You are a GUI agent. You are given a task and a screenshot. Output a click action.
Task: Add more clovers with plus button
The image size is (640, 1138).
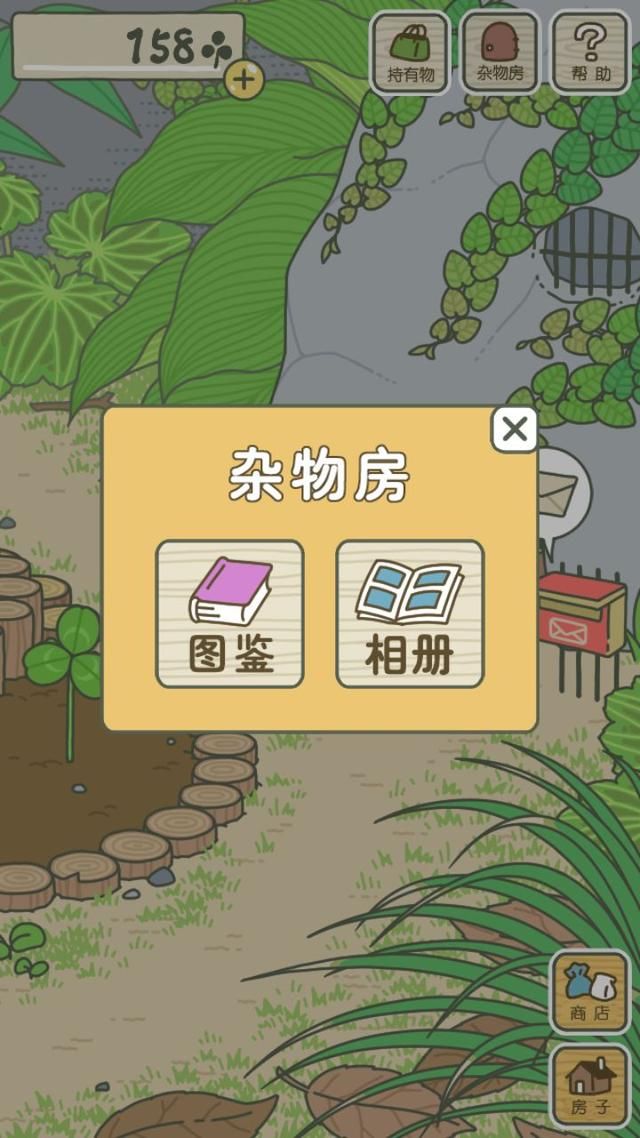(244, 80)
